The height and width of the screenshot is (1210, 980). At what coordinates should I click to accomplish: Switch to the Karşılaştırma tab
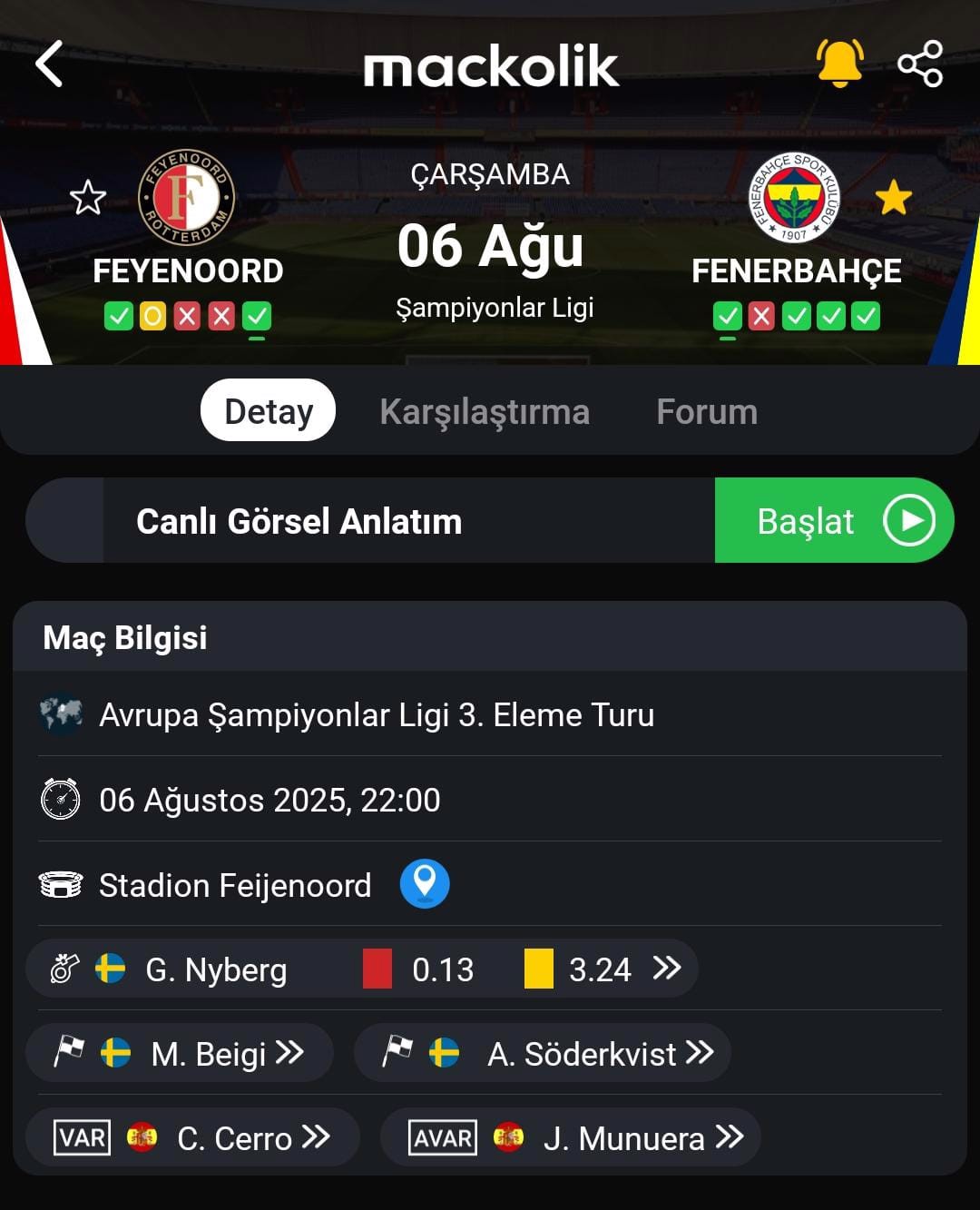(485, 411)
